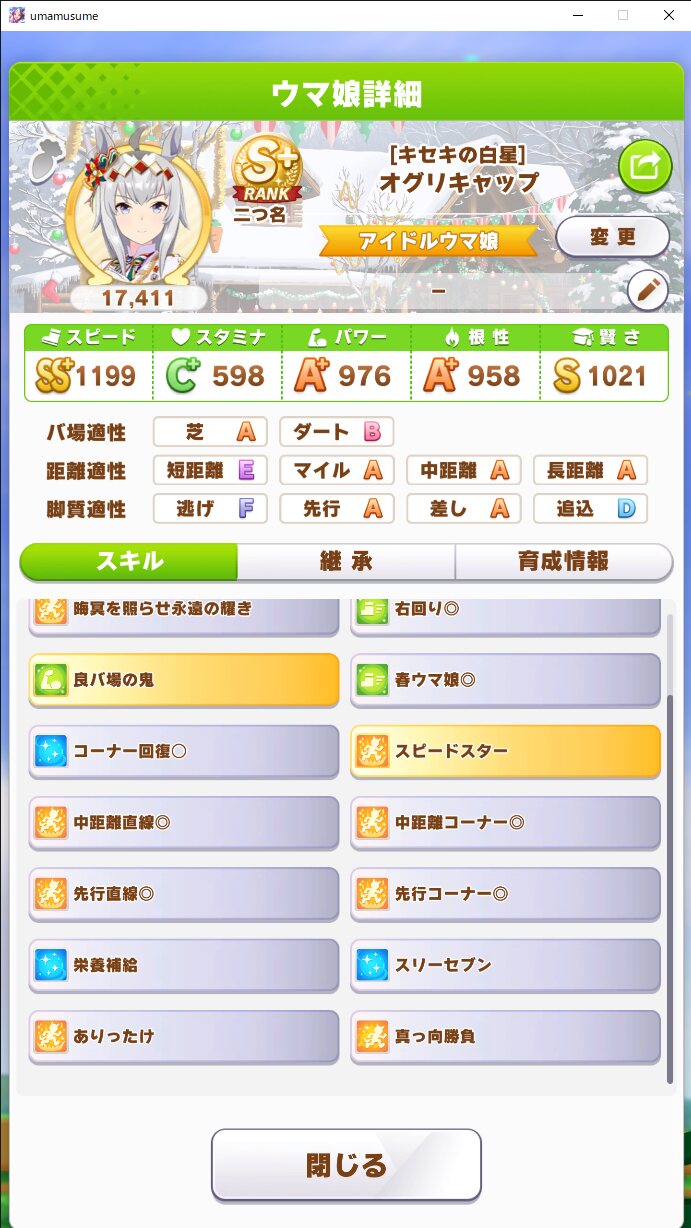The height and width of the screenshot is (1228, 691).
Task: Tap the 中距離直線◎ skill
Action: tap(184, 823)
